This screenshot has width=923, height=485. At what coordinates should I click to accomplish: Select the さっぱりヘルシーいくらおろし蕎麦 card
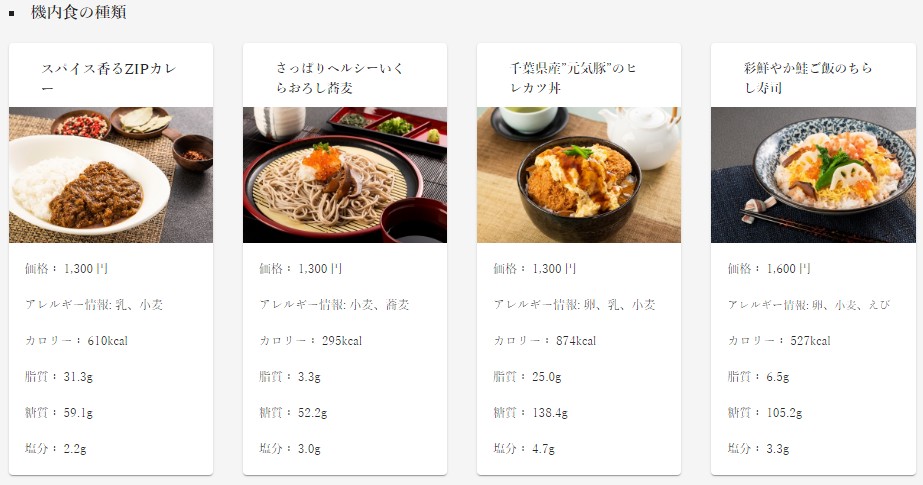(344, 175)
